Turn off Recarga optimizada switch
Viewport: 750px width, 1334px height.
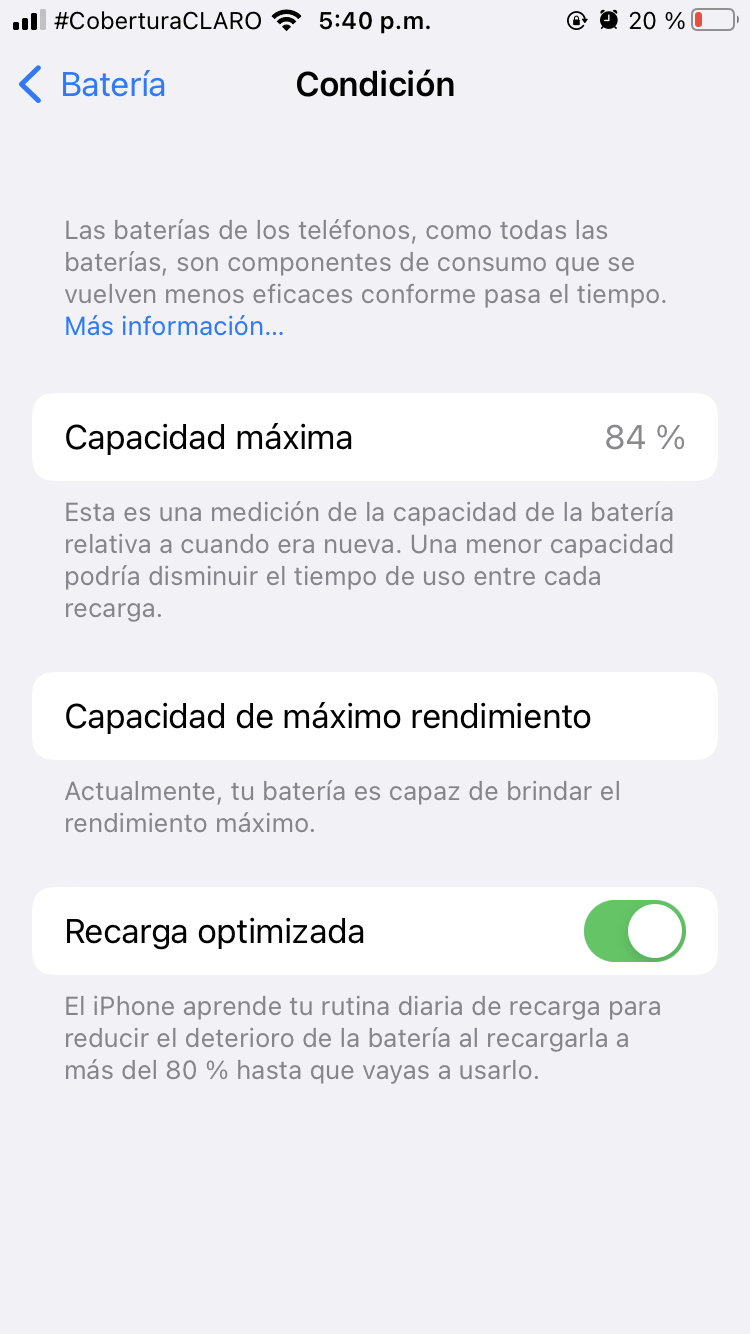(634, 931)
